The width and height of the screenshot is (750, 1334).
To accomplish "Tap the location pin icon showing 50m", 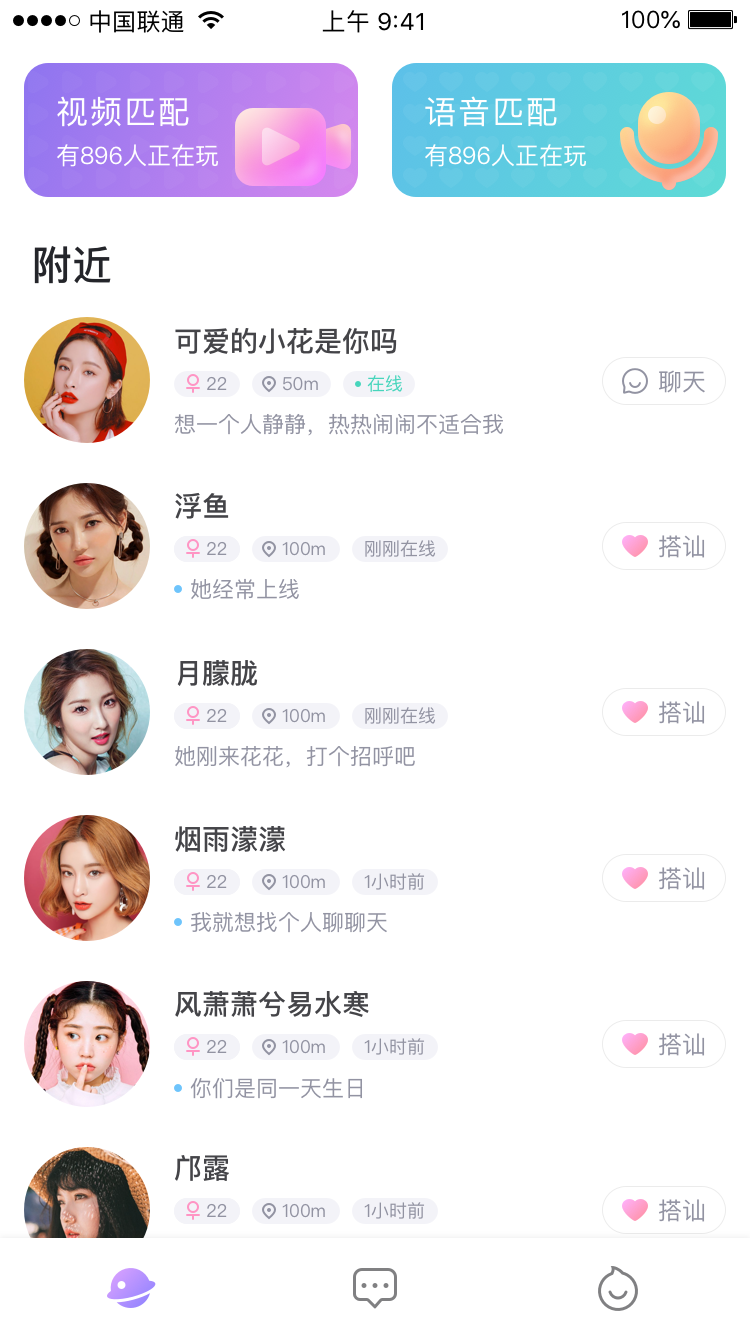I will point(267,384).
